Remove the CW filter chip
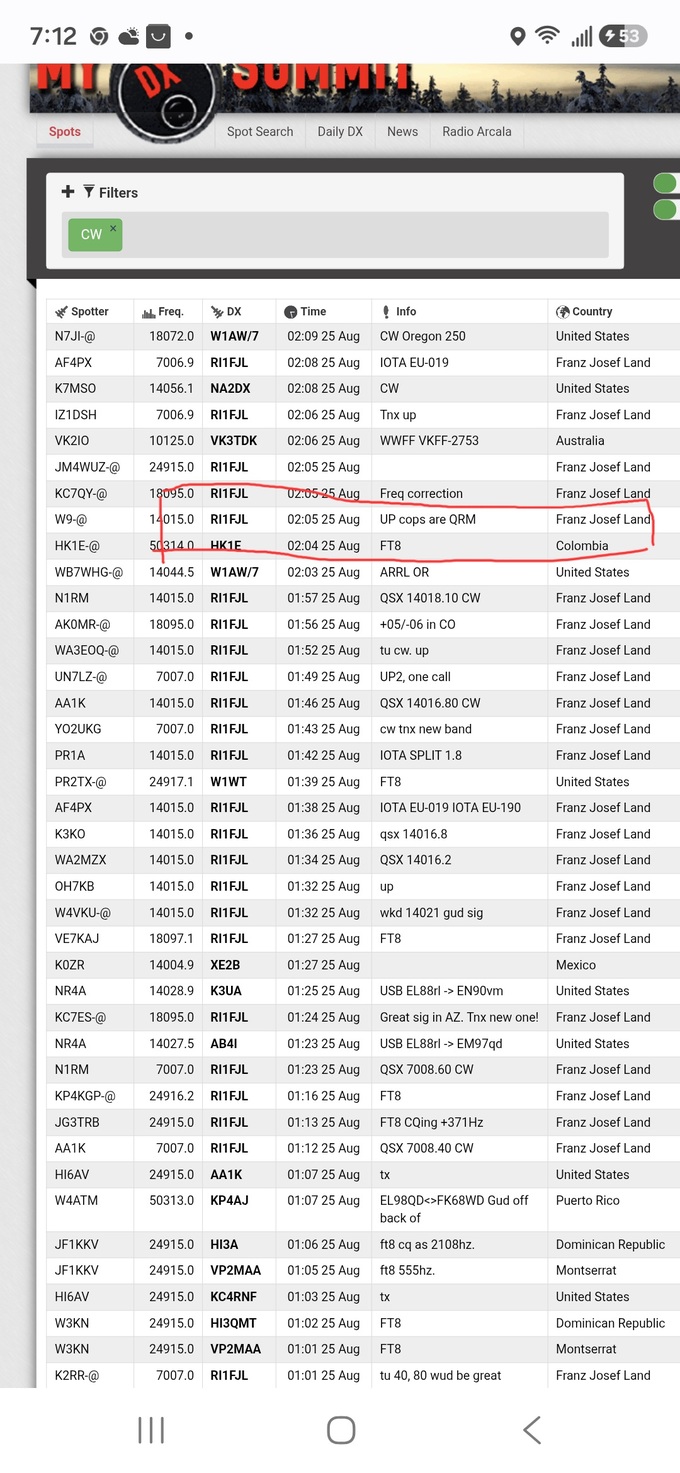680x1473 pixels. click(x=113, y=228)
